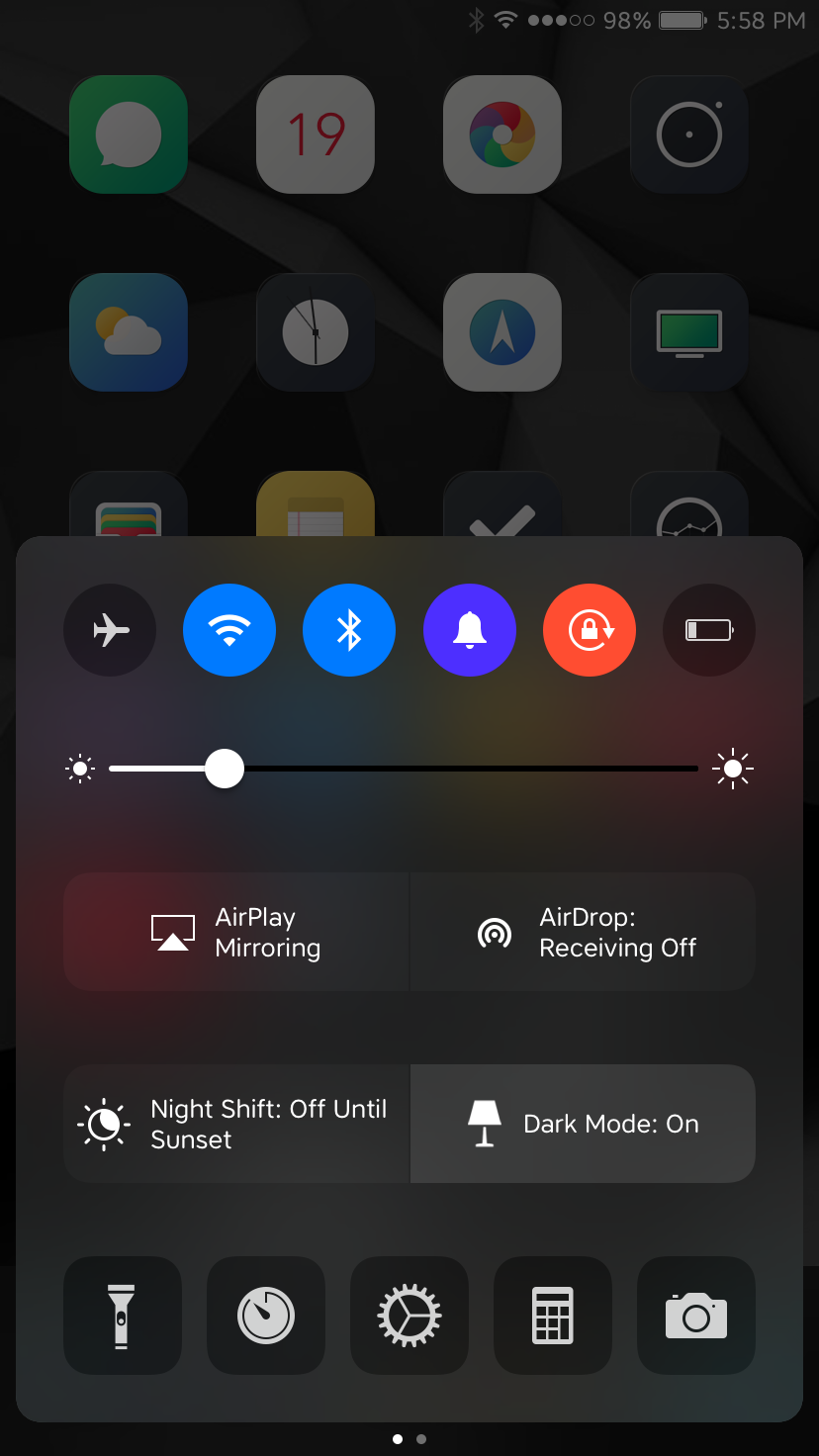Open the timer shortcut
Screen dimensions: 819x1456
coord(266,1316)
